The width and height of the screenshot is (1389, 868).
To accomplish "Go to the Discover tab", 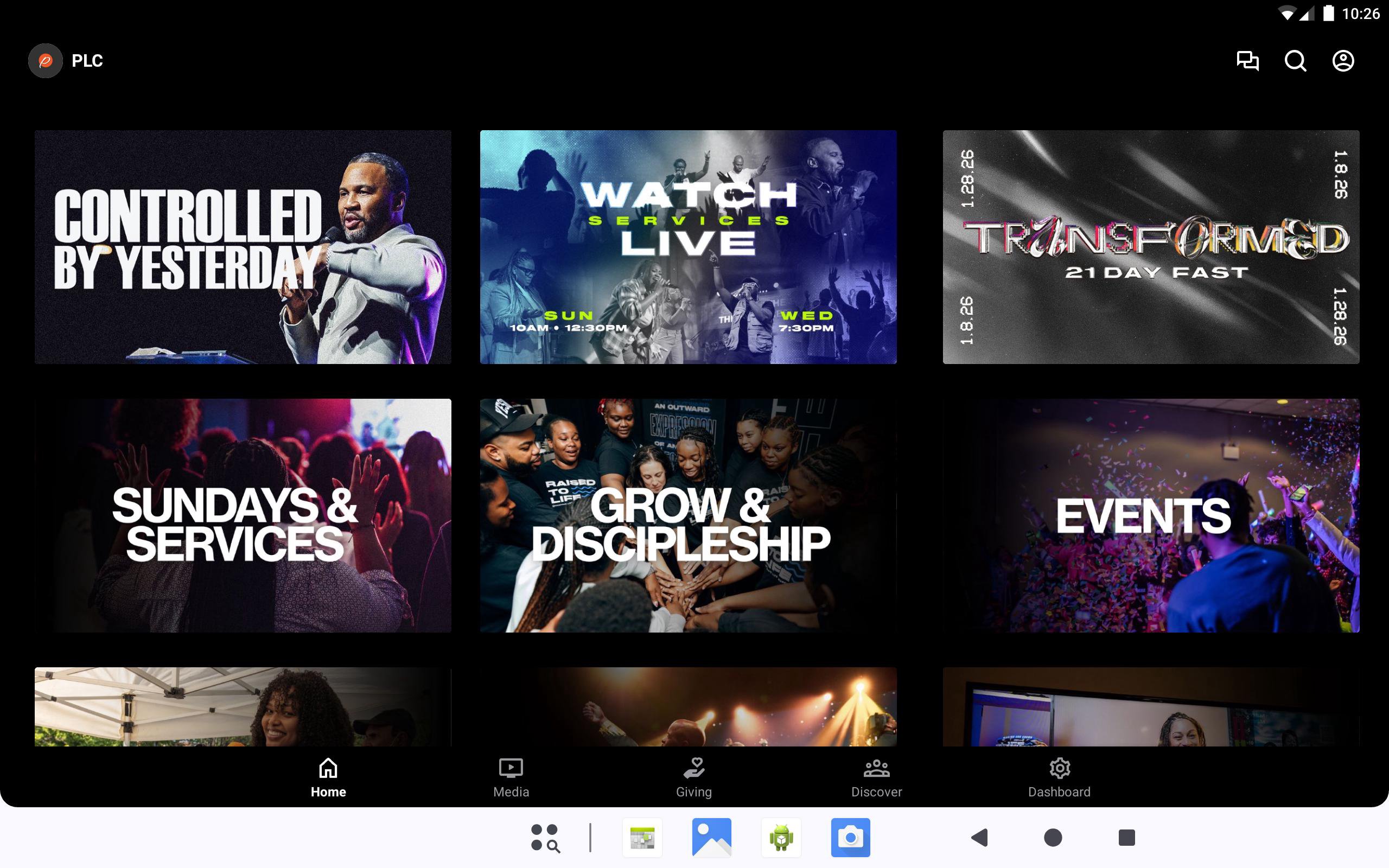I will pyautogui.click(x=876, y=777).
